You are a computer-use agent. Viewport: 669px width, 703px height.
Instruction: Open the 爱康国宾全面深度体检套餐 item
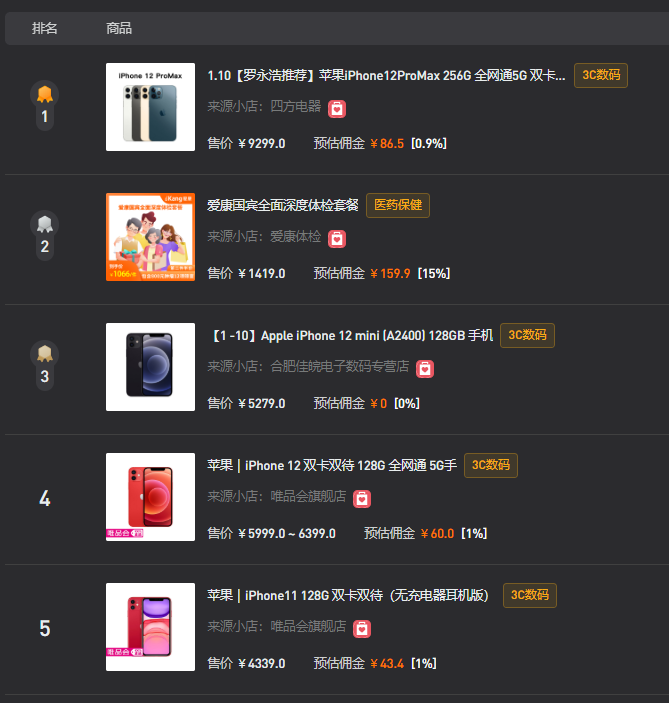(x=283, y=206)
